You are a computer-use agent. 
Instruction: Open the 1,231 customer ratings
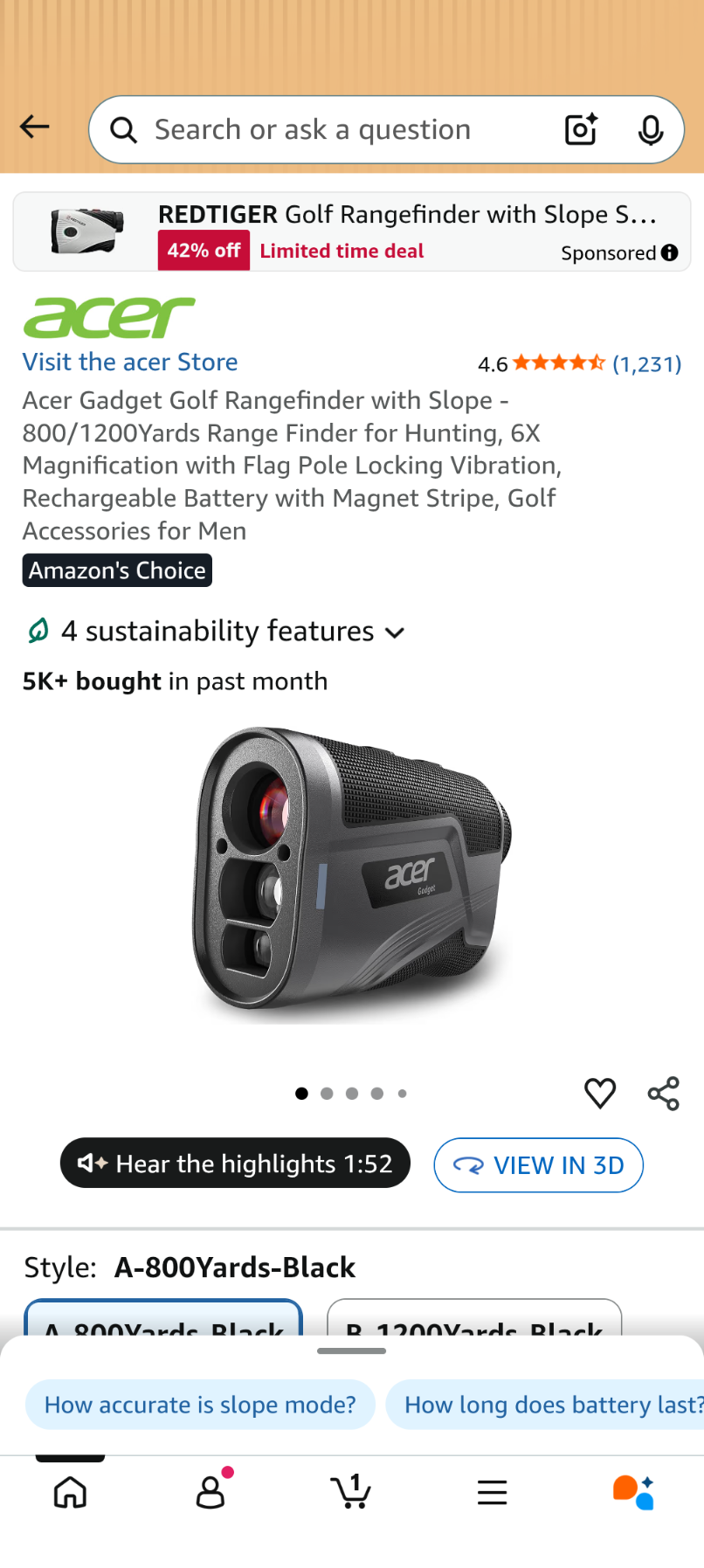[646, 363]
